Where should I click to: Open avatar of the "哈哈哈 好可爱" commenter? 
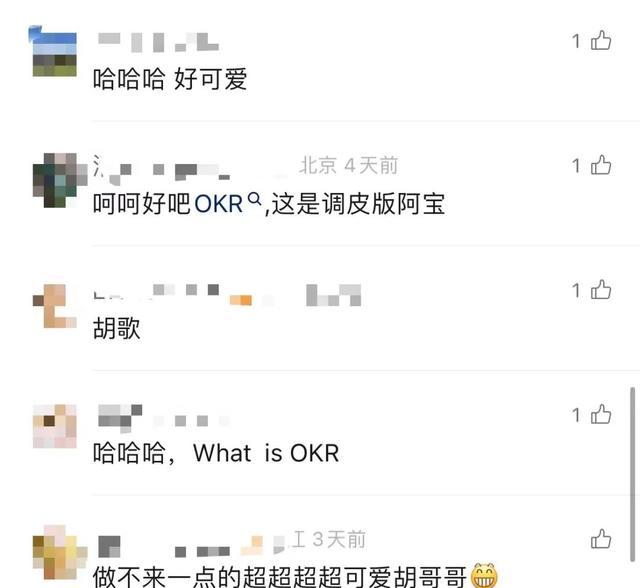point(54,52)
